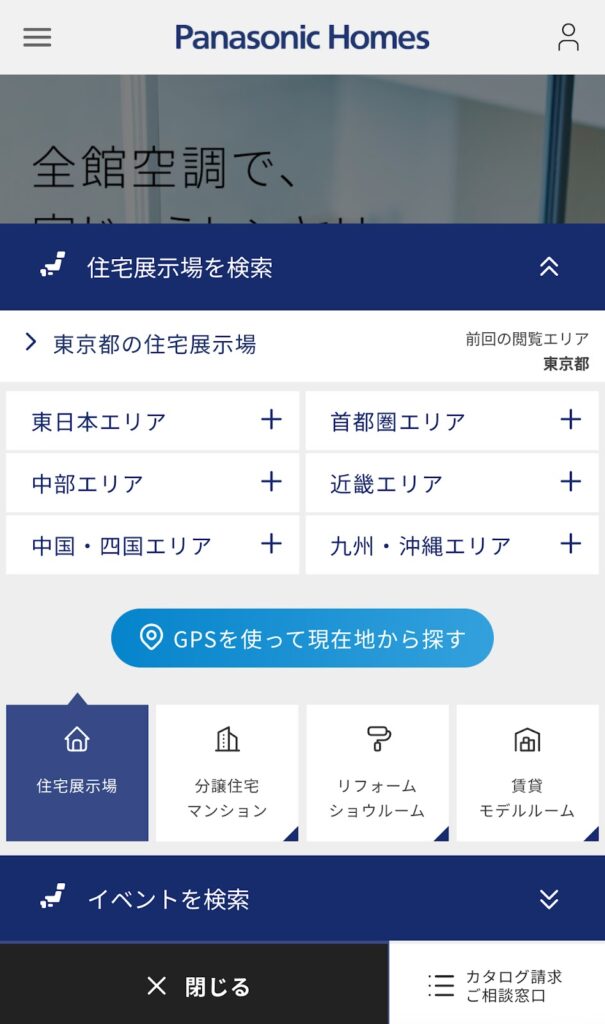605x1024 pixels.
Task: Expand 九州・沖縄エリア
Action: 452,545
